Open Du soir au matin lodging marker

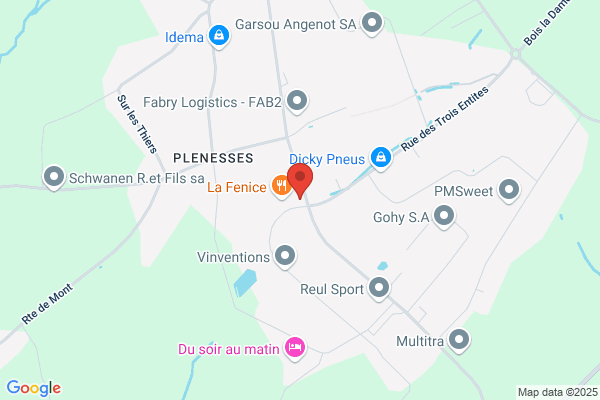click(x=295, y=348)
